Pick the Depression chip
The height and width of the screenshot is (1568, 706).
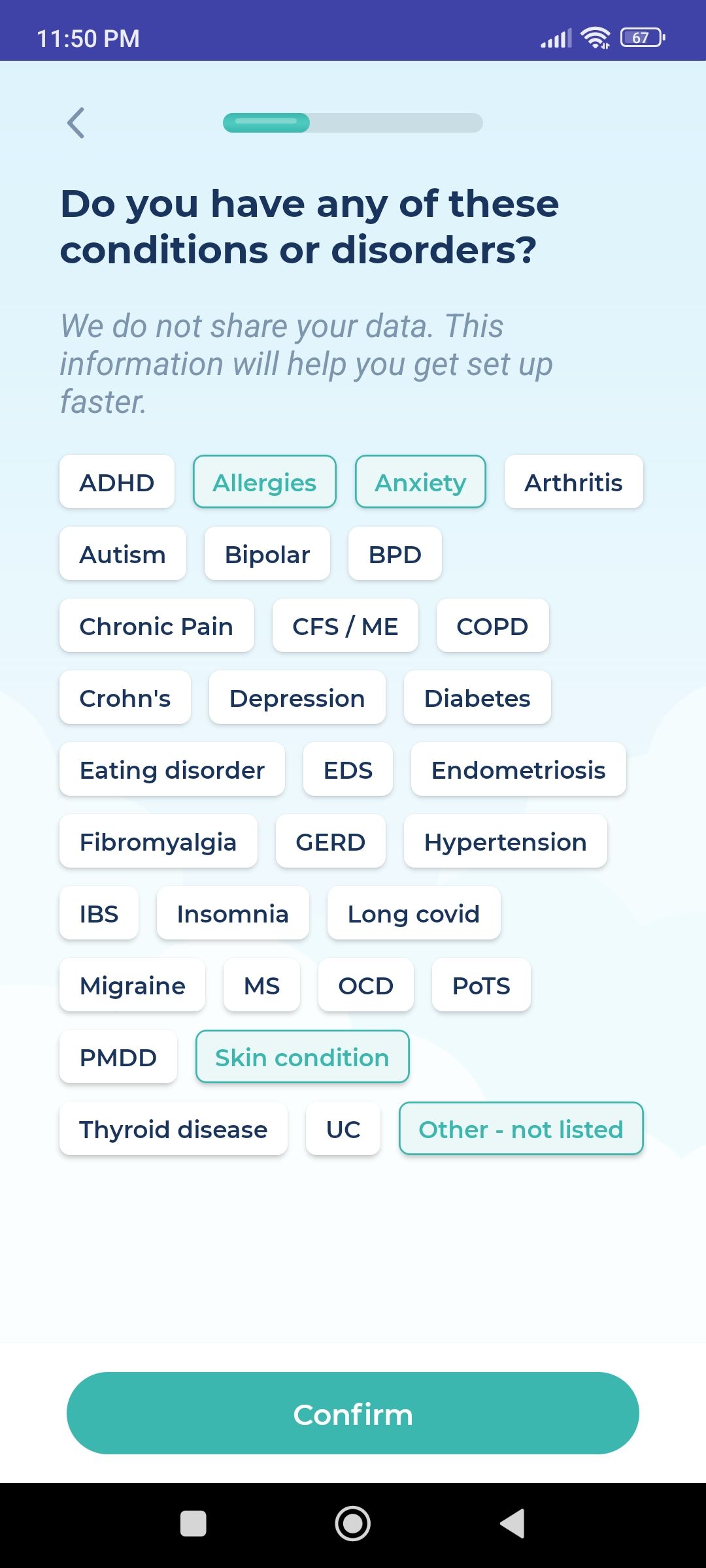(x=297, y=698)
